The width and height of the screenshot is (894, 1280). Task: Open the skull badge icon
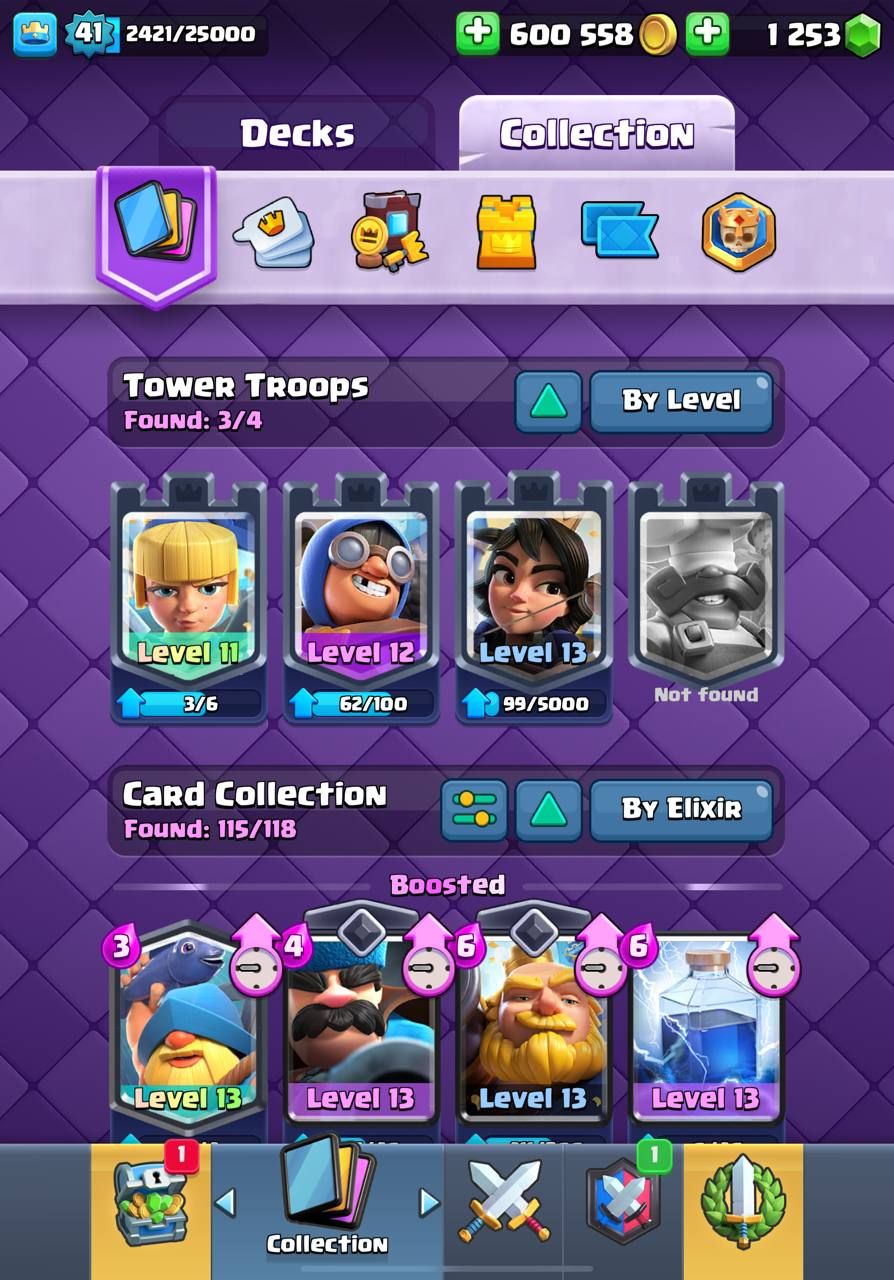pyautogui.click(x=738, y=232)
